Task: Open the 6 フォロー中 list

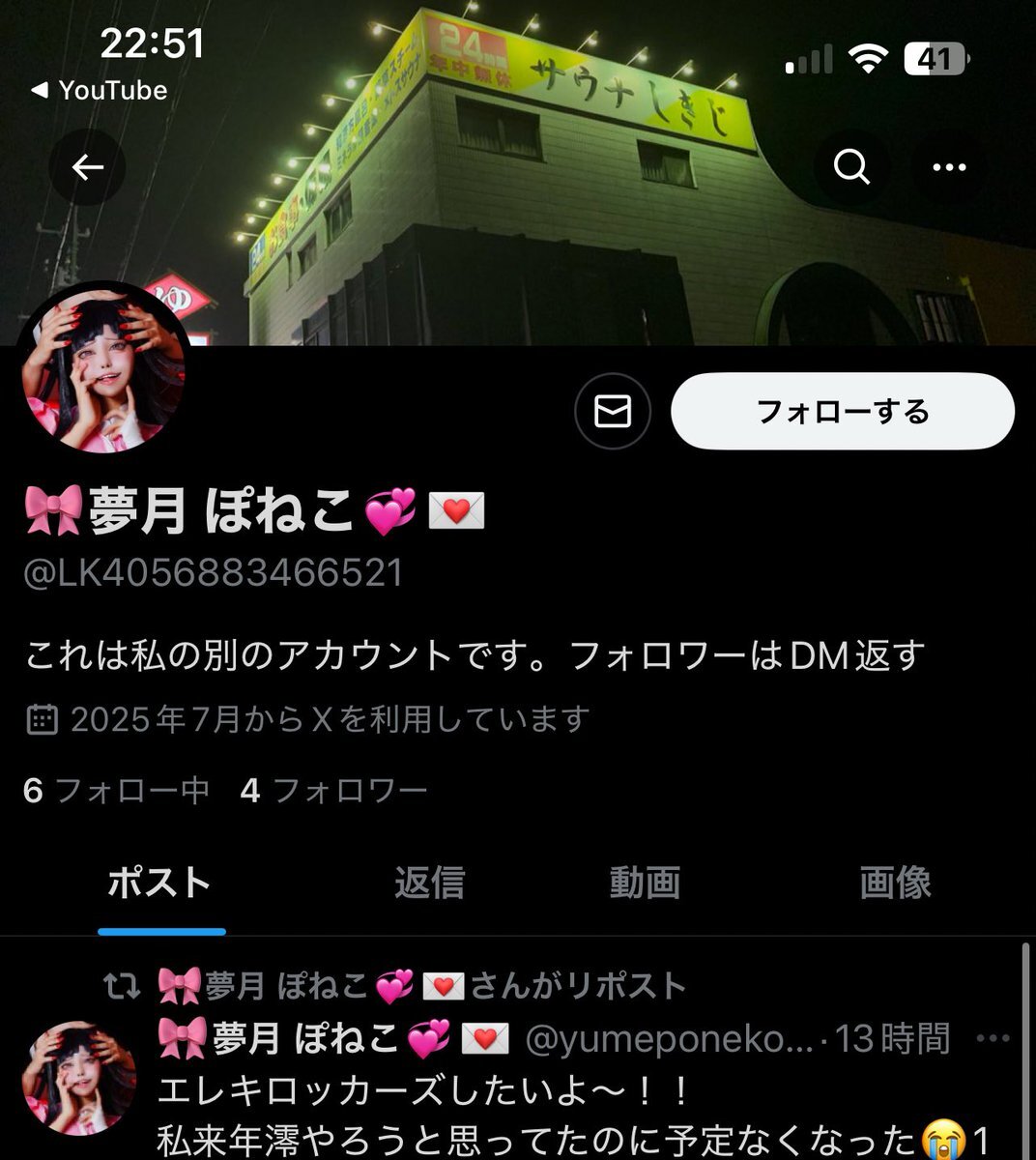Action: pos(117,791)
